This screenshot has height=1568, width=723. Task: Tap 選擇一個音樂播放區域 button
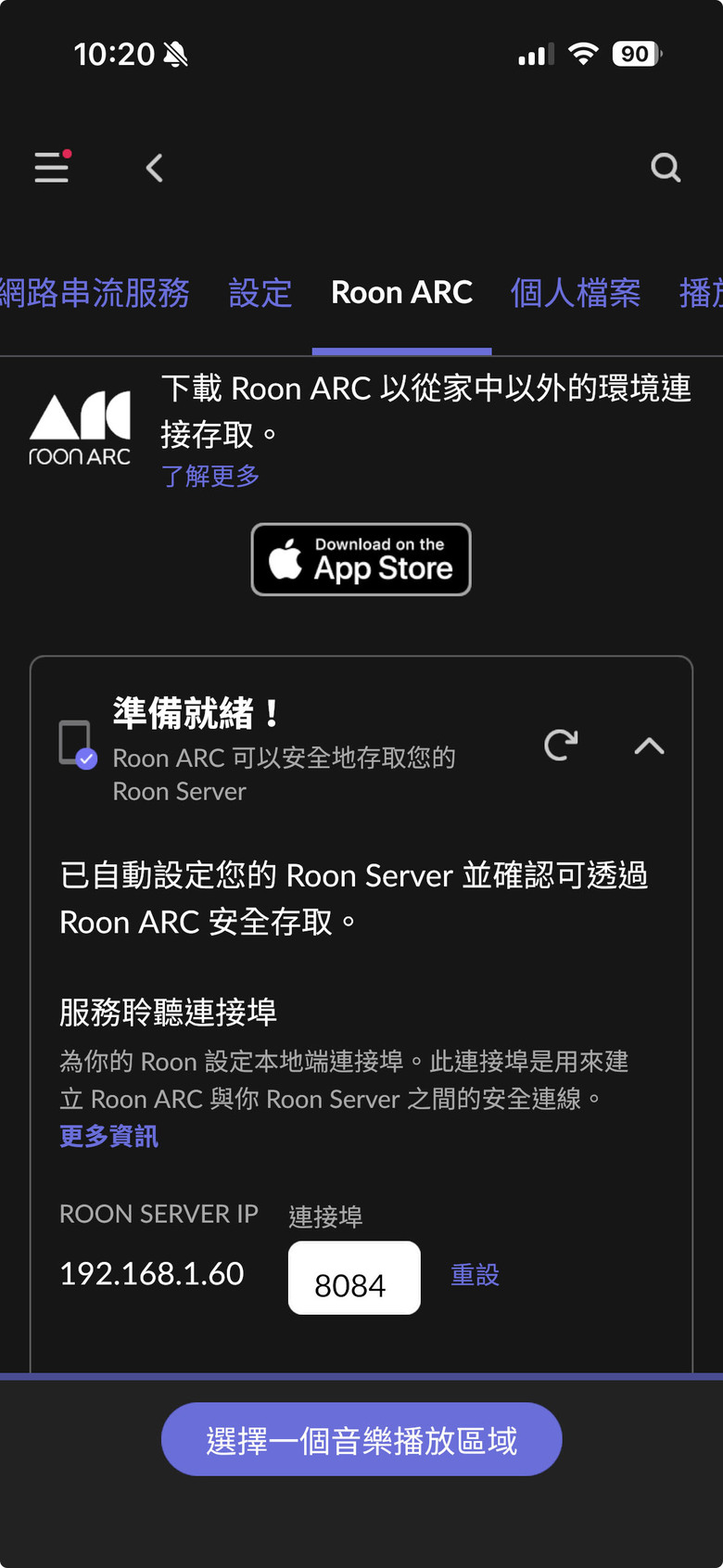click(361, 1440)
